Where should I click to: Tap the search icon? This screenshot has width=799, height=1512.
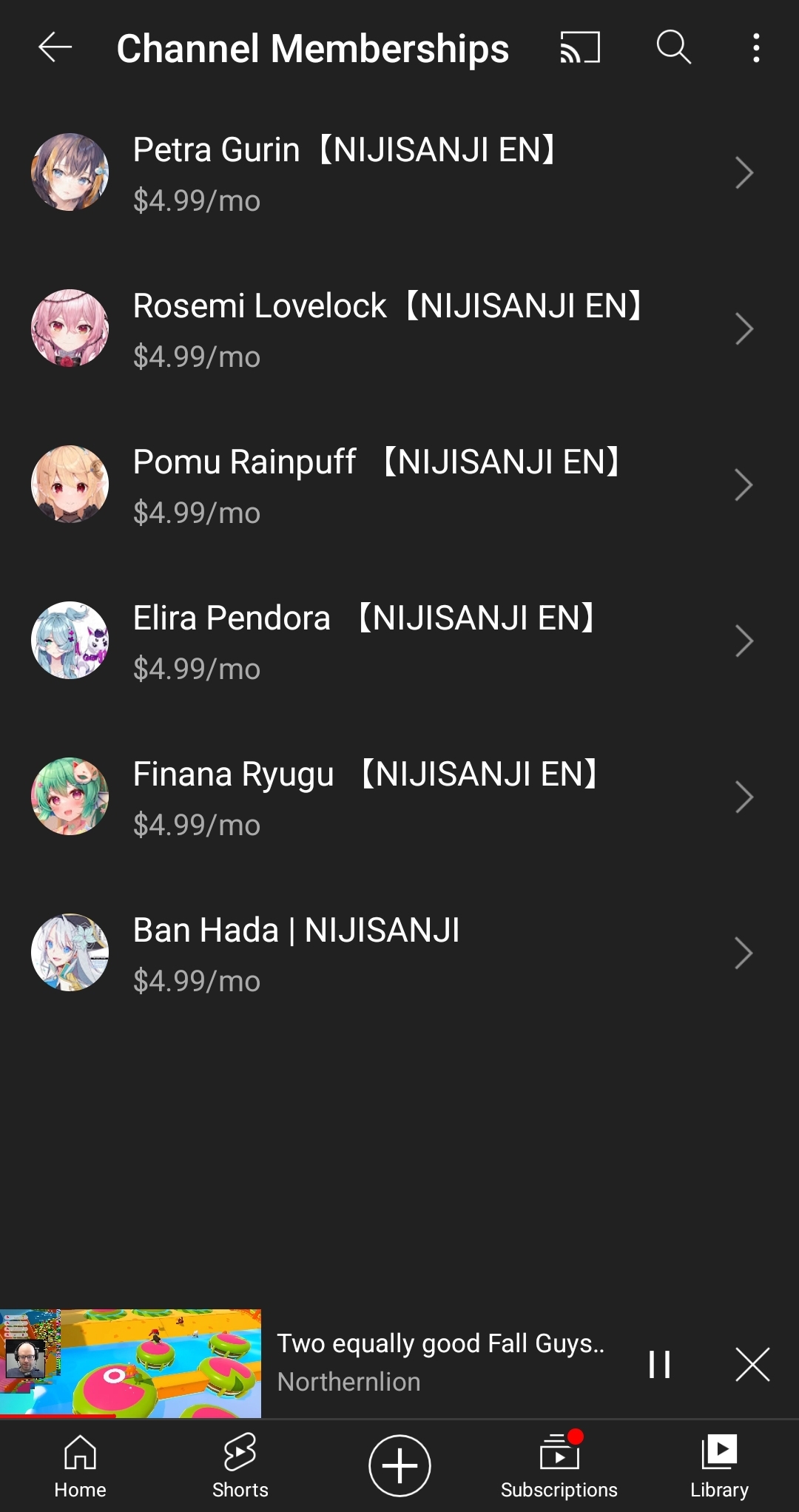coord(673,48)
